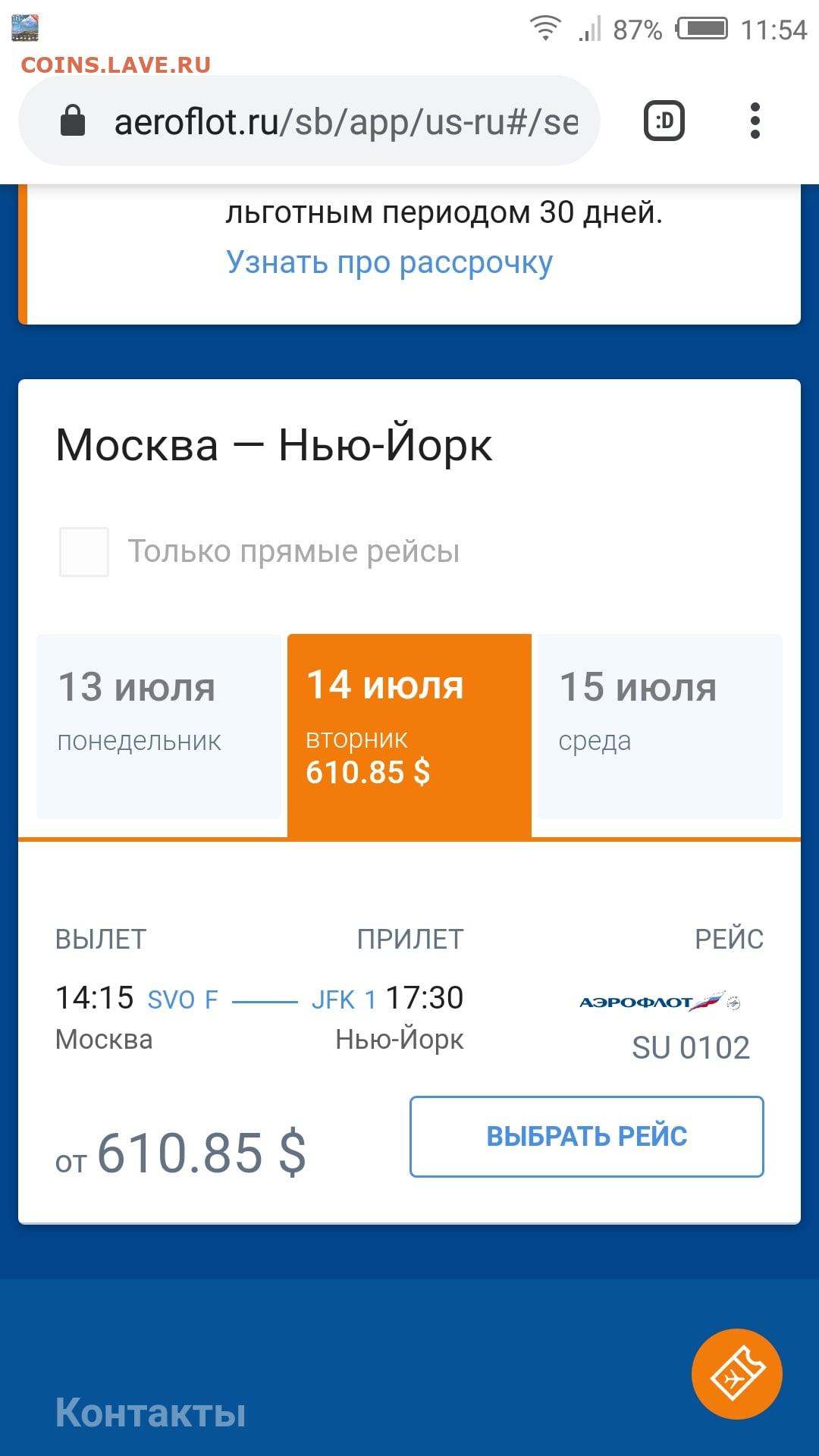The height and width of the screenshot is (1456, 819).
Task: Open the browser tab switcher
Action: pos(664,121)
